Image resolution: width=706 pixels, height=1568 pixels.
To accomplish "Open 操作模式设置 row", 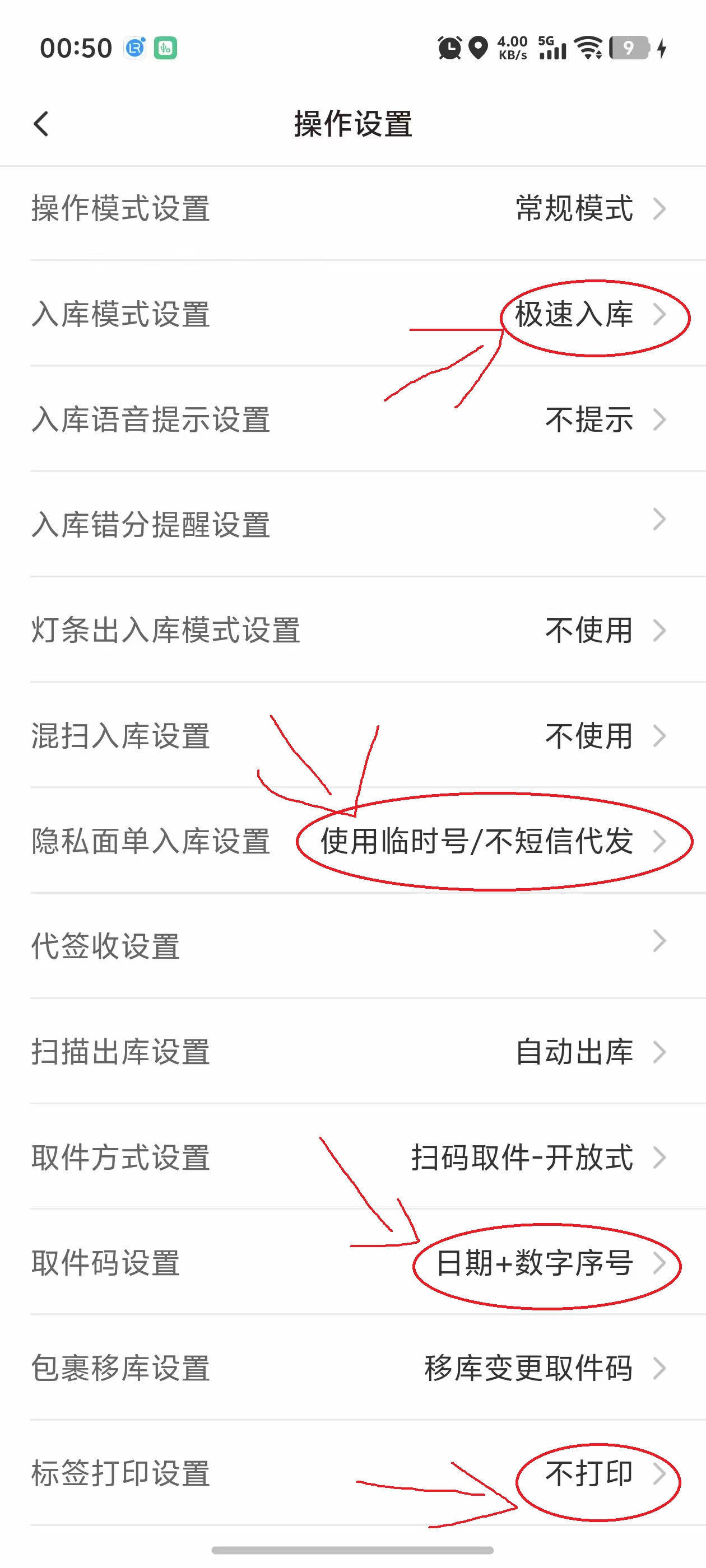I will [352, 209].
